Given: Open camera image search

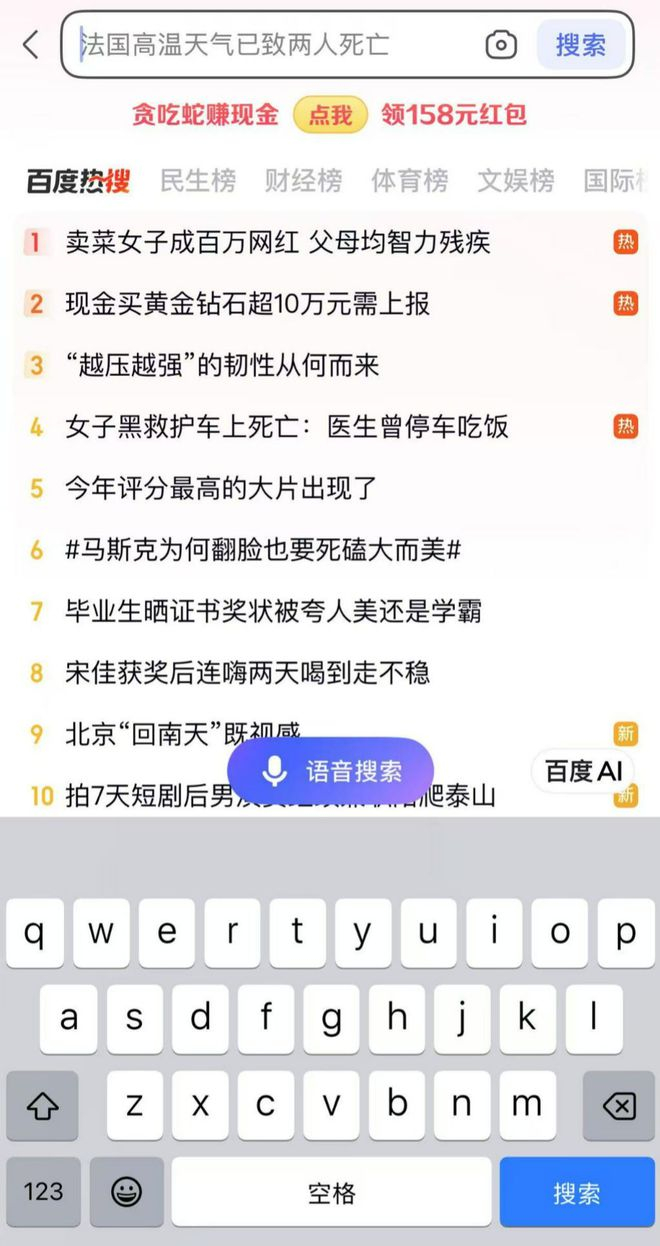Looking at the screenshot, I should pos(501,45).
